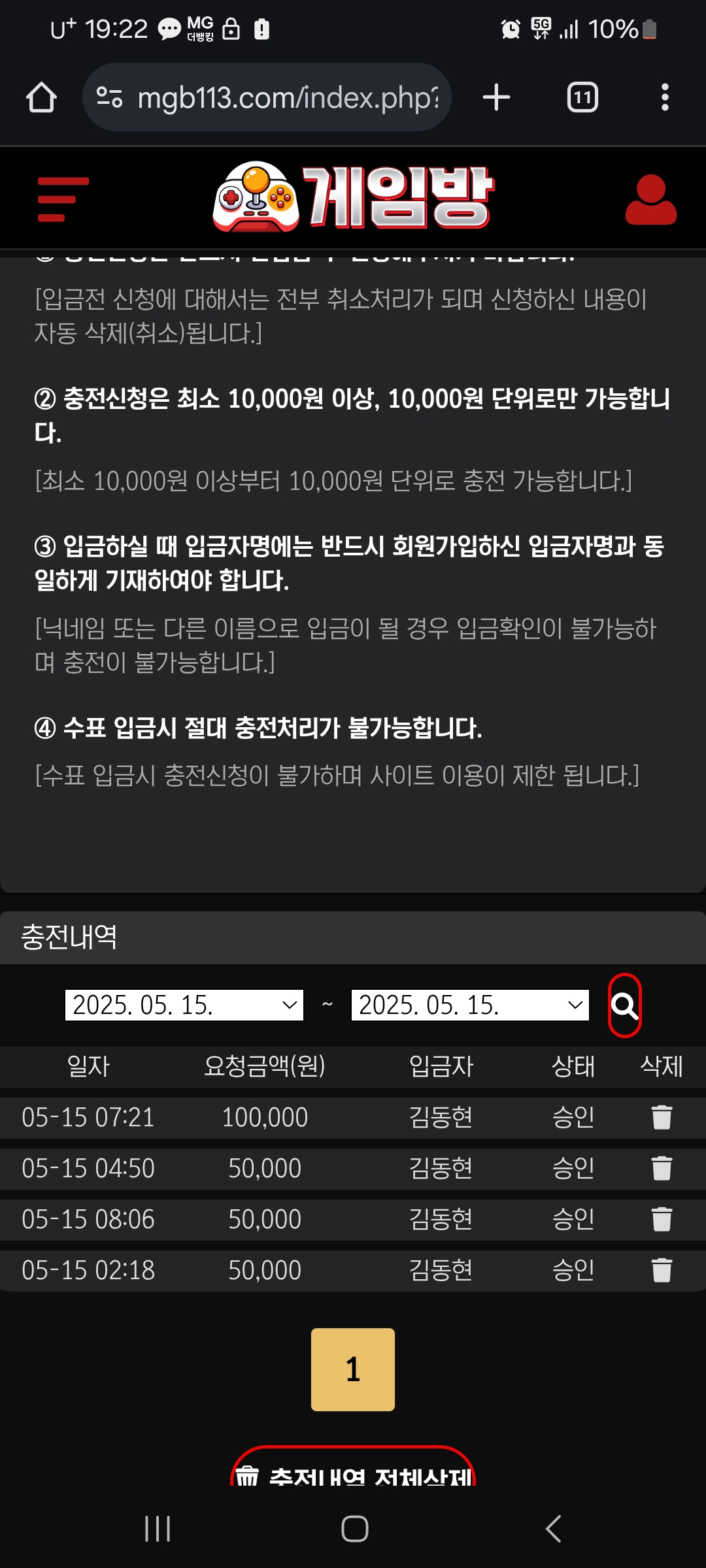Viewport: 706px width, 1568px height.
Task: View the 11 open tabs
Action: [x=582, y=98]
